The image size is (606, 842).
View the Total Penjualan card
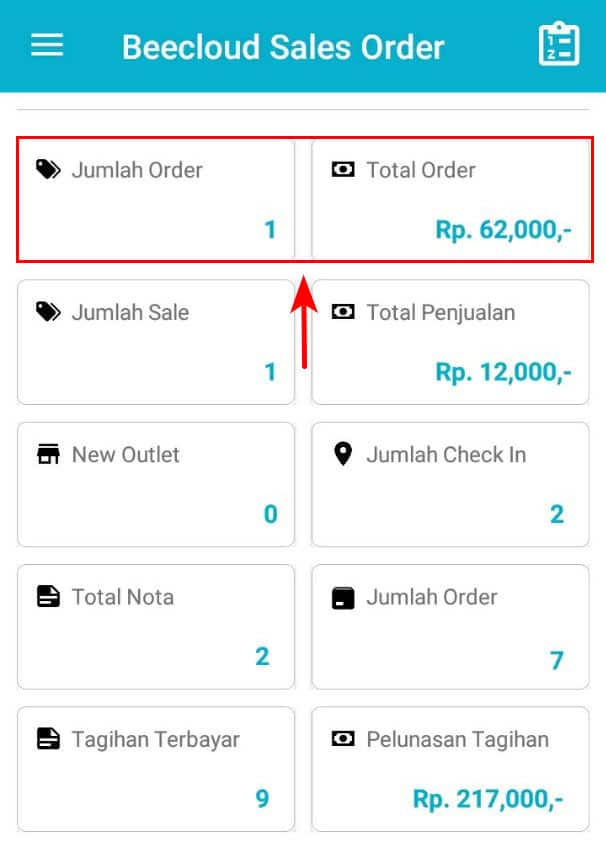(450, 342)
